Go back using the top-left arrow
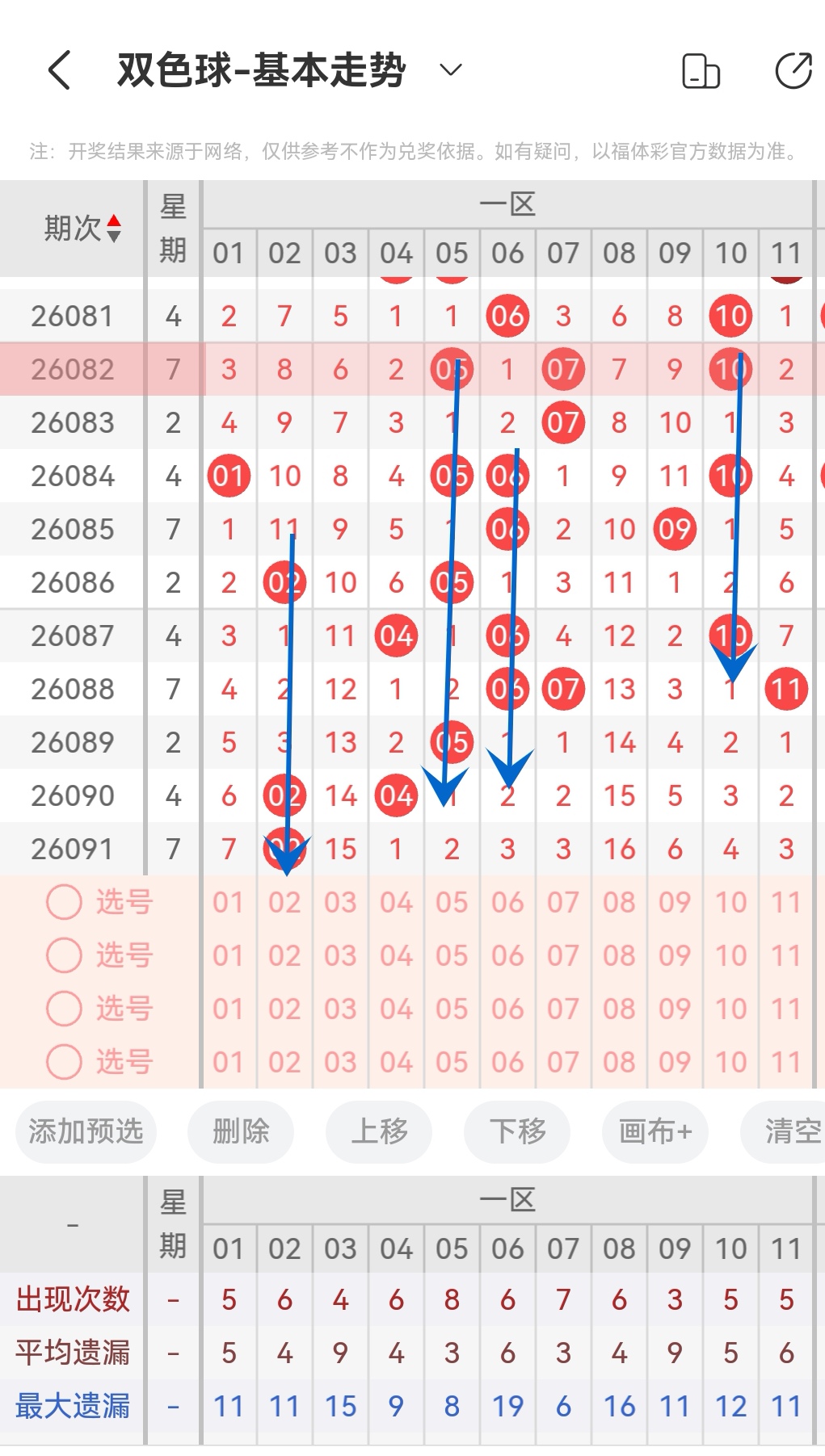 pos(59,70)
